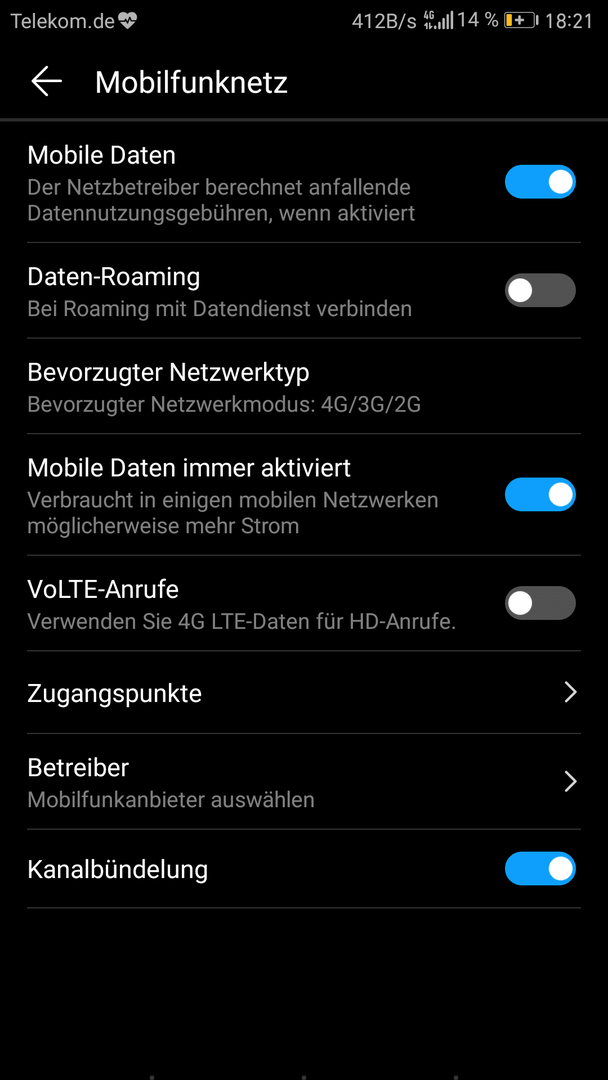This screenshot has height=1080, width=608.
Task: Turn off the Mobile Daten switch
Action: coord(540,182)
